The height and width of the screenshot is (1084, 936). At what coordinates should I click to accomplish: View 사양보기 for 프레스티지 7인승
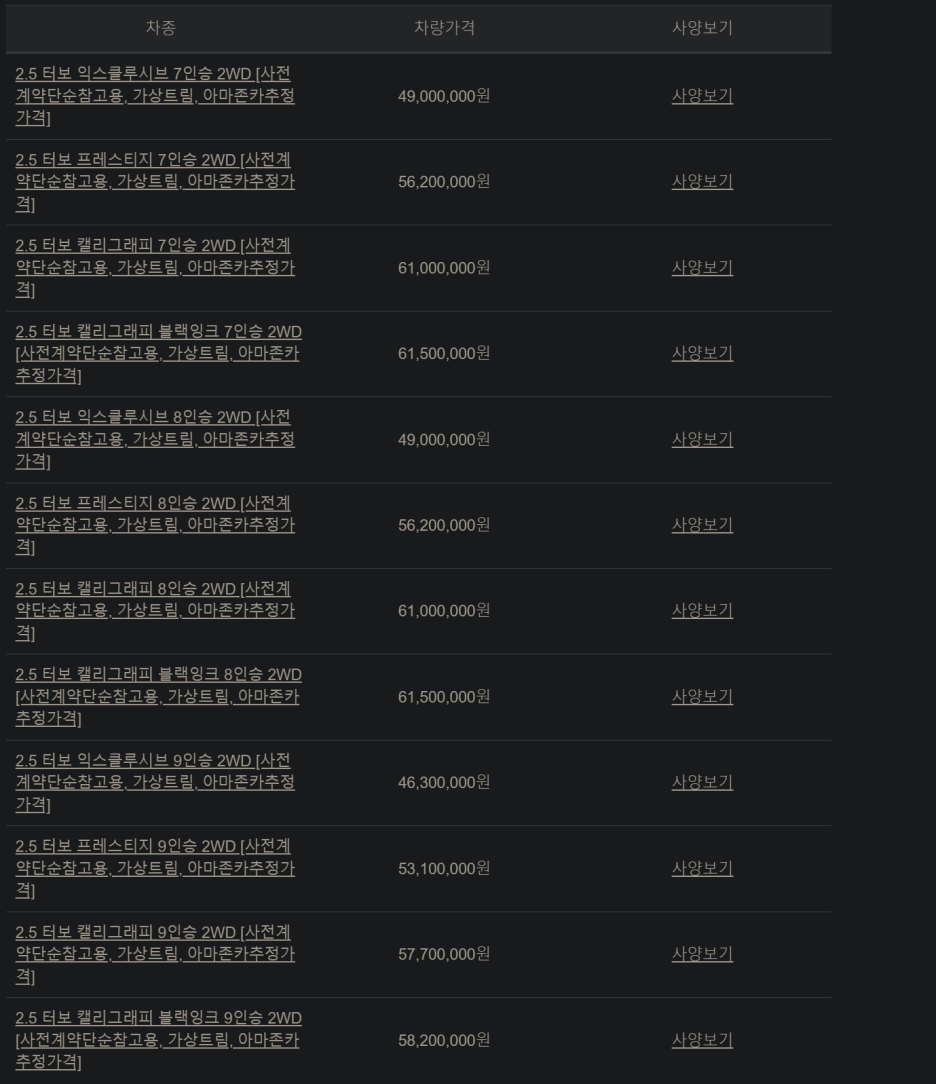tap(702, 182)
